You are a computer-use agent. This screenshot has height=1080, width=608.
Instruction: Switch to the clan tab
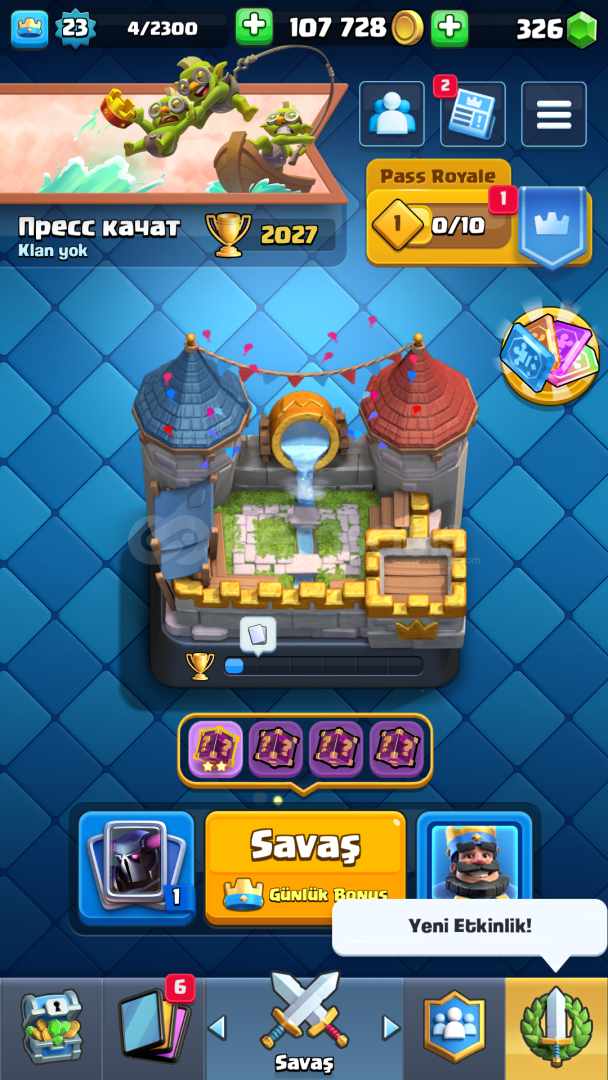click(454, 1028)
